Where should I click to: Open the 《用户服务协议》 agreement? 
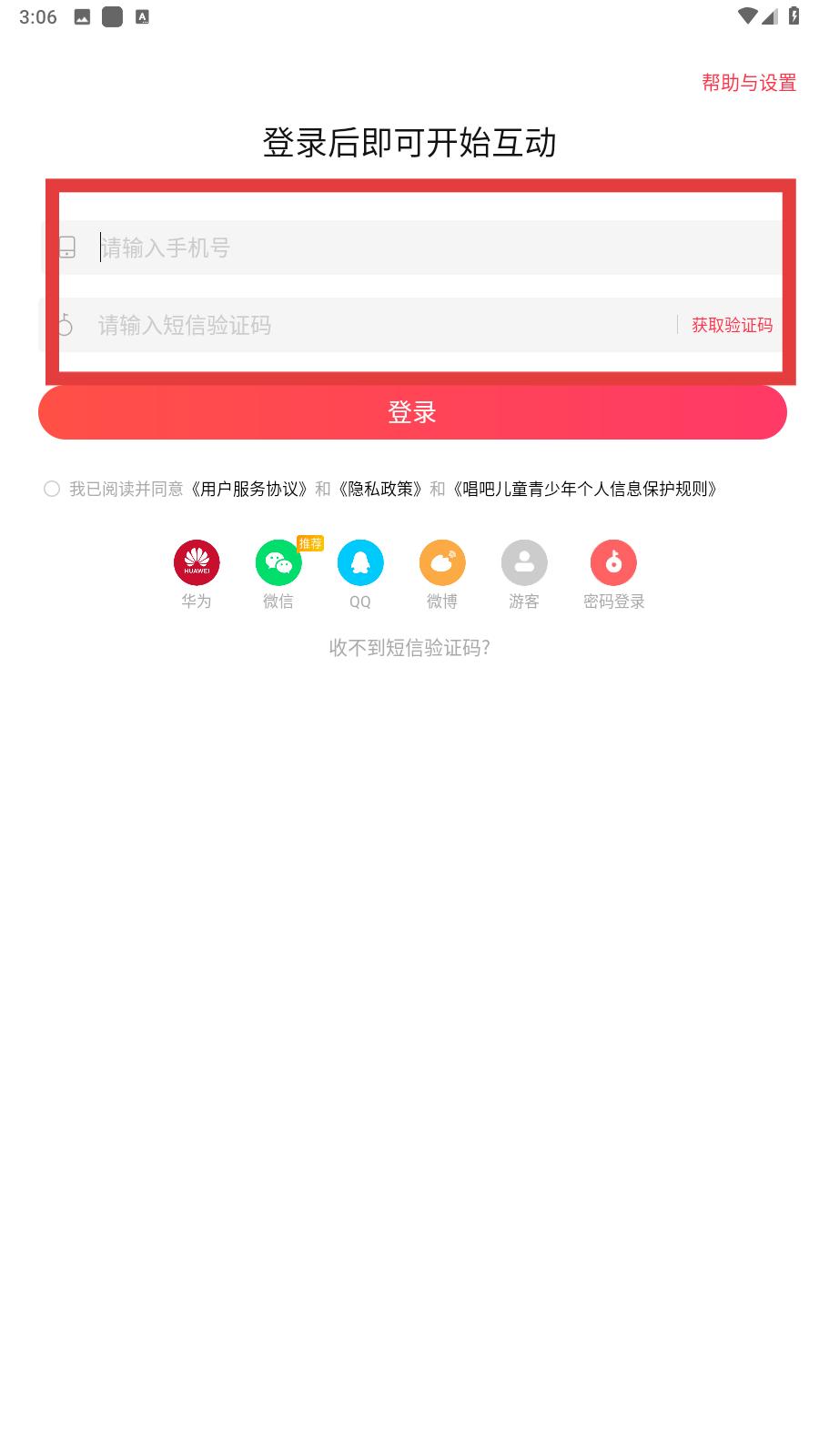249,489
